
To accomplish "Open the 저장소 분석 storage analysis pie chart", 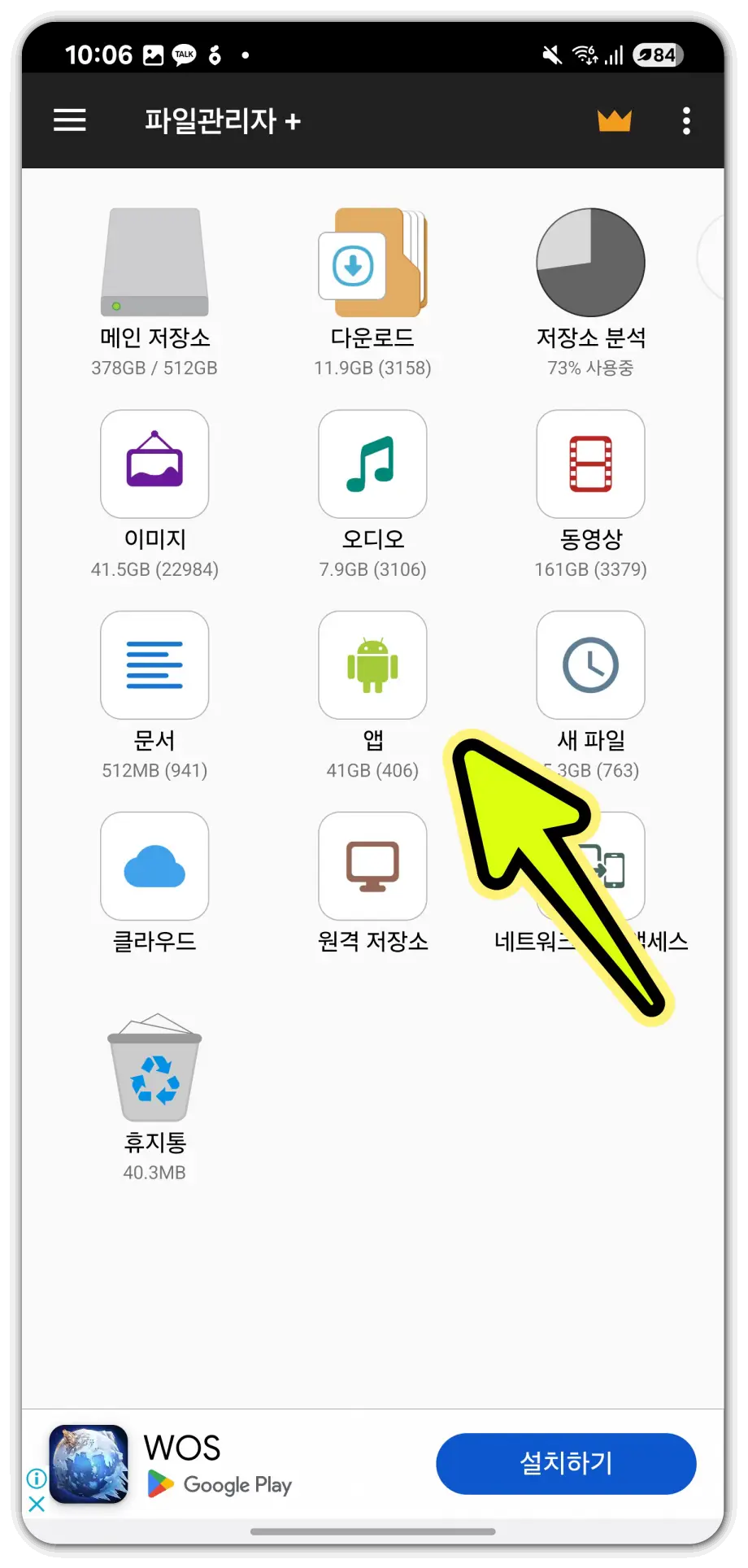I will [x=590, y=262].
